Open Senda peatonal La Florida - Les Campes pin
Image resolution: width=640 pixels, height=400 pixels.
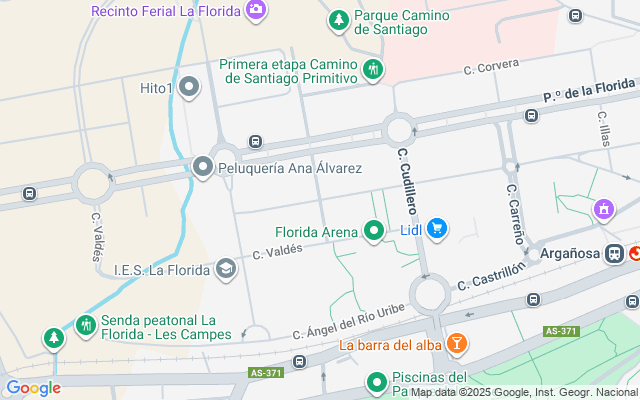(86, 325)
